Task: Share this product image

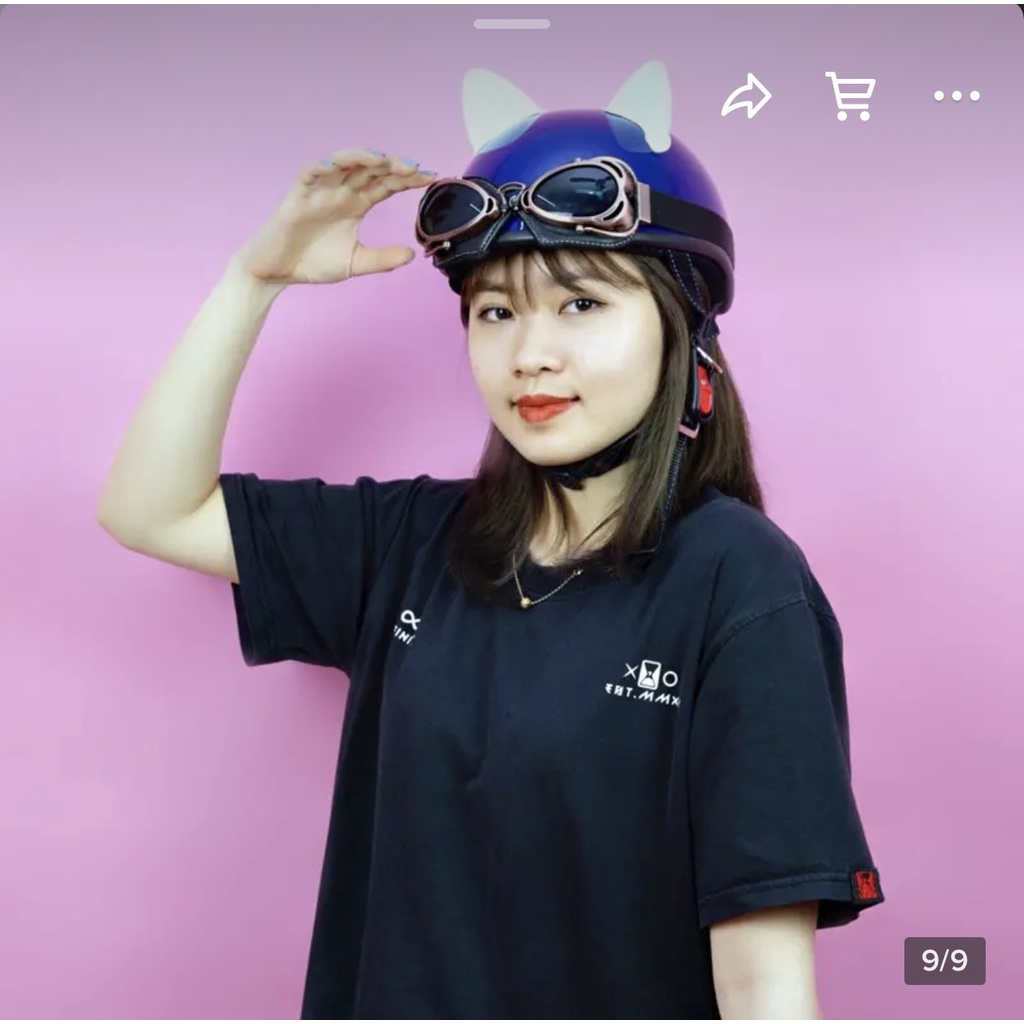Action: click(x=746, y=96)
